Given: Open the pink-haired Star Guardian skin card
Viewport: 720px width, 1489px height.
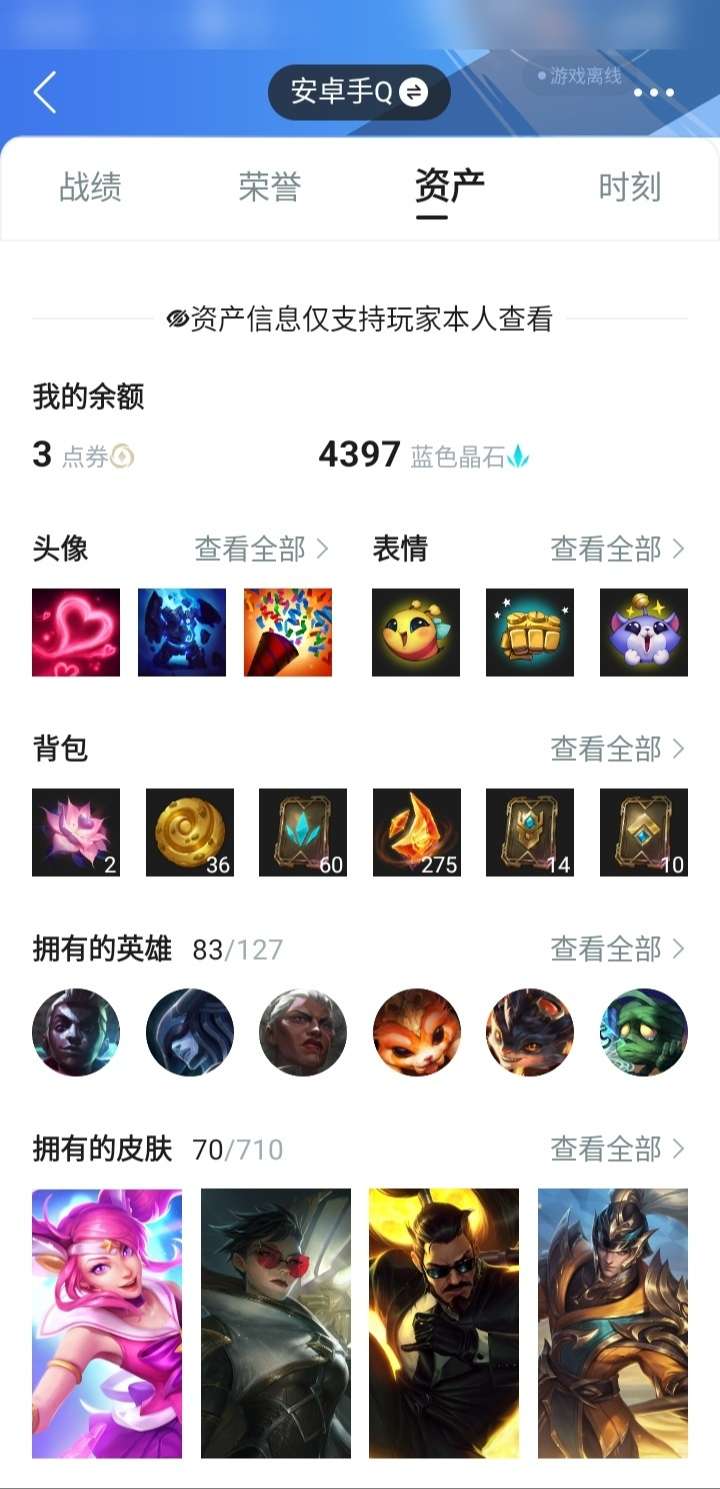Looking at the screenshot, I should [107, 1323].
